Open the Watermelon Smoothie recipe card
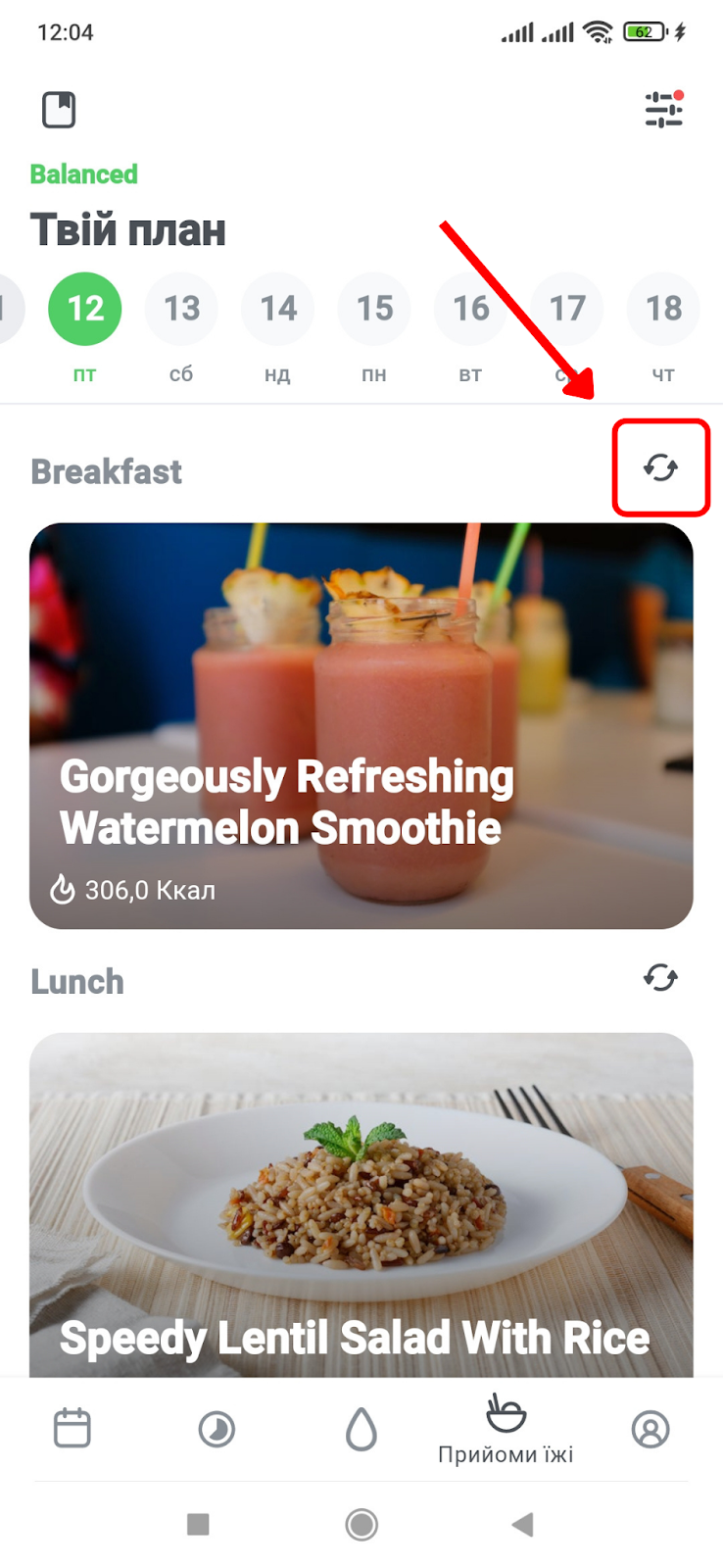723x1568 pixels. pos(361,726)
